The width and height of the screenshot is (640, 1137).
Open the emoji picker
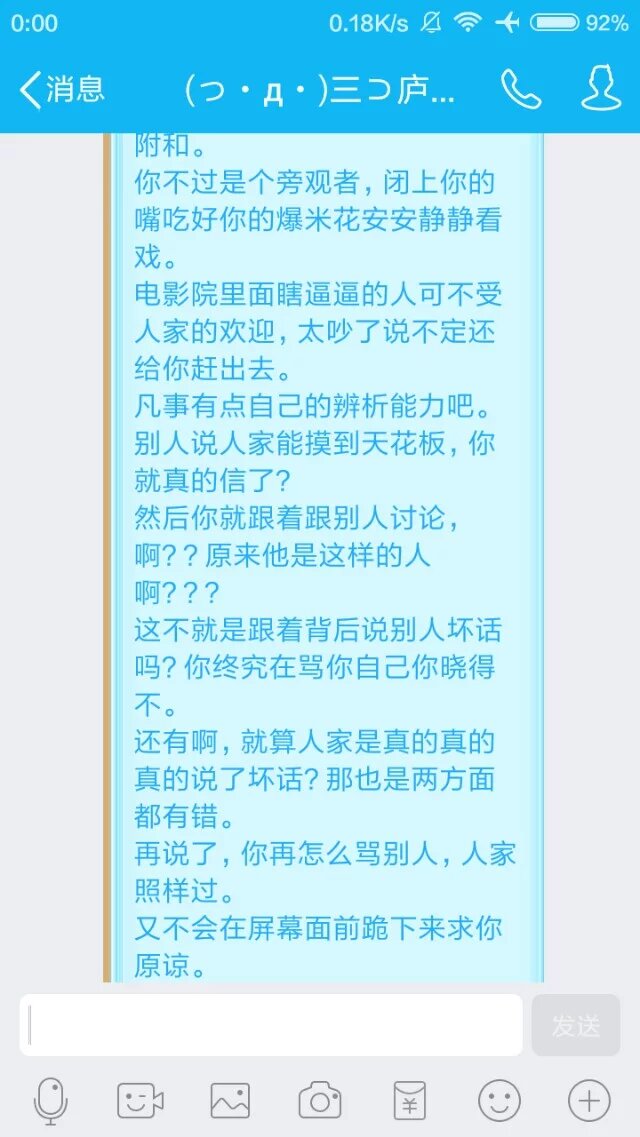499,1100
